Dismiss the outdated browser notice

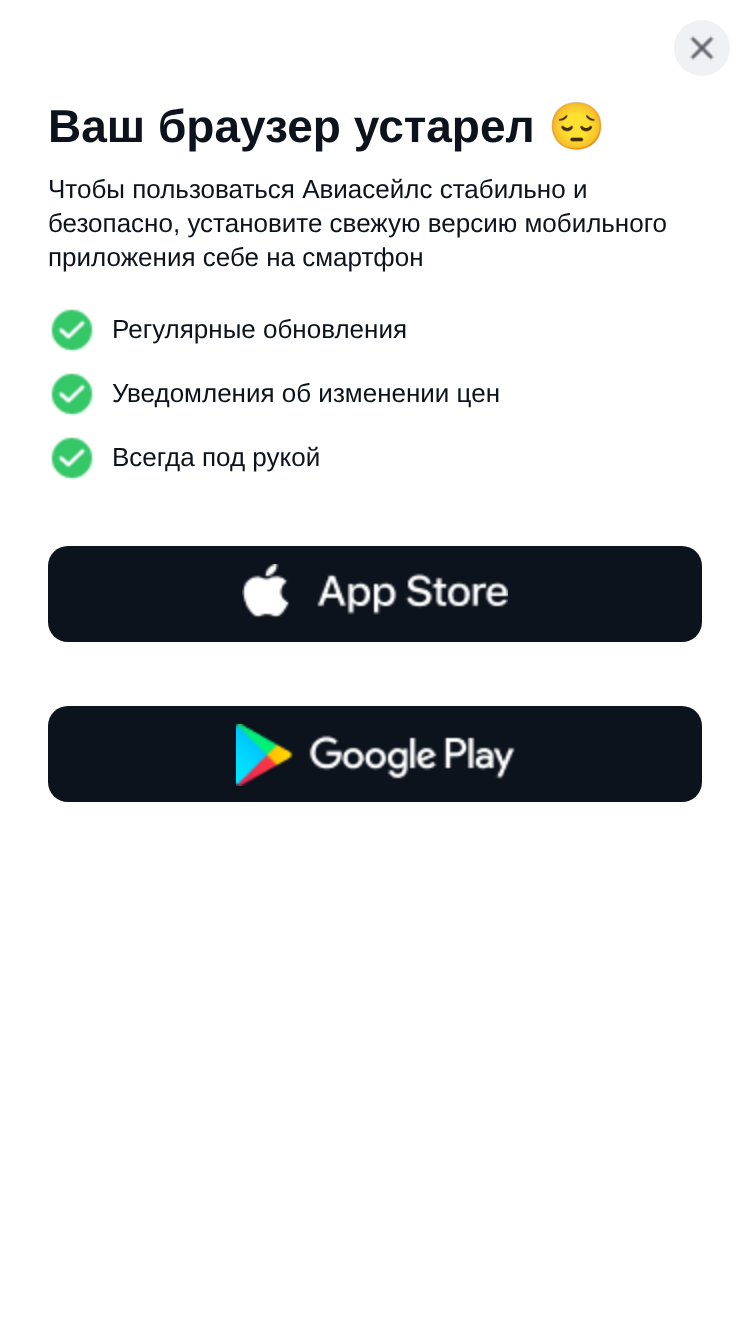click(x=702, y=48)
